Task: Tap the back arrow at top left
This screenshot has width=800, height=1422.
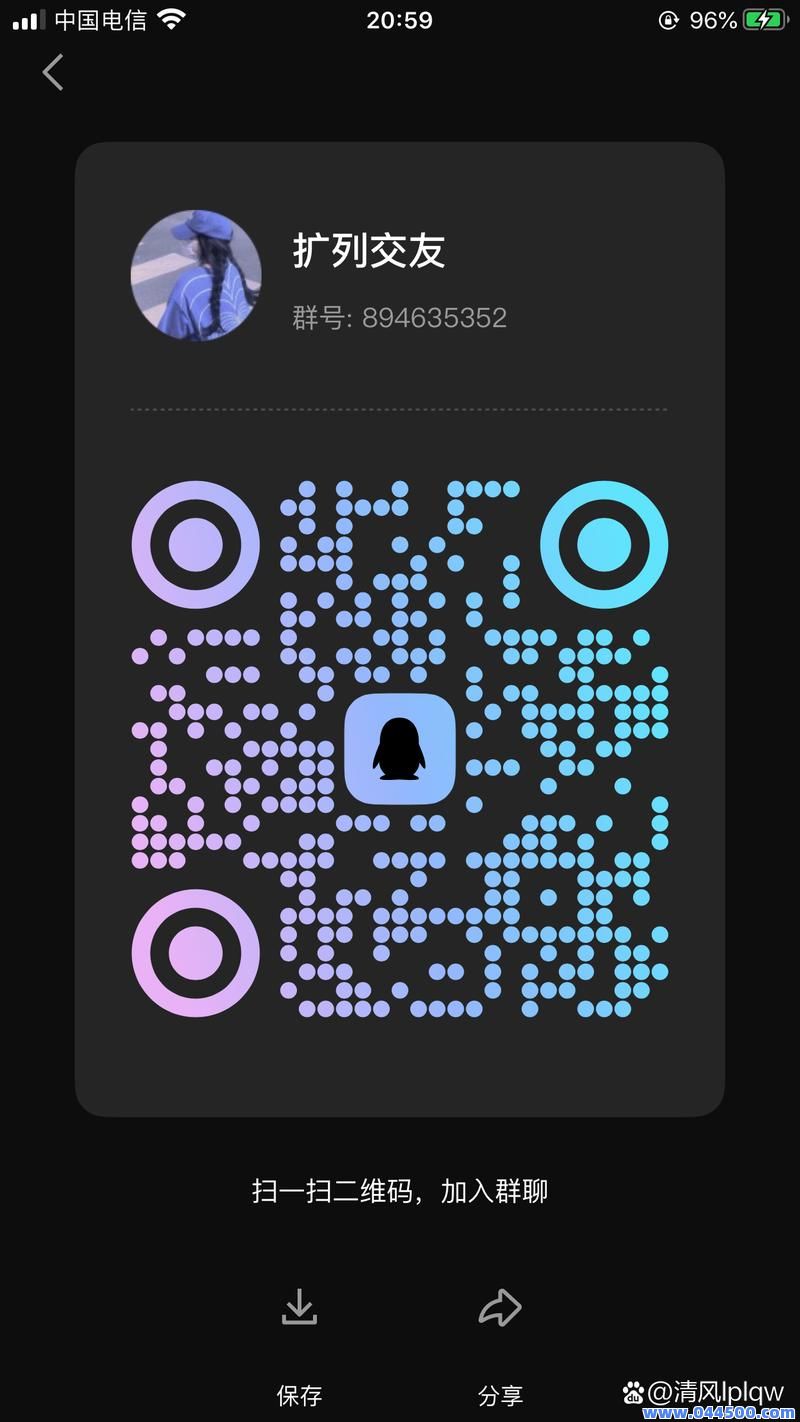Action: pos(52,72)
